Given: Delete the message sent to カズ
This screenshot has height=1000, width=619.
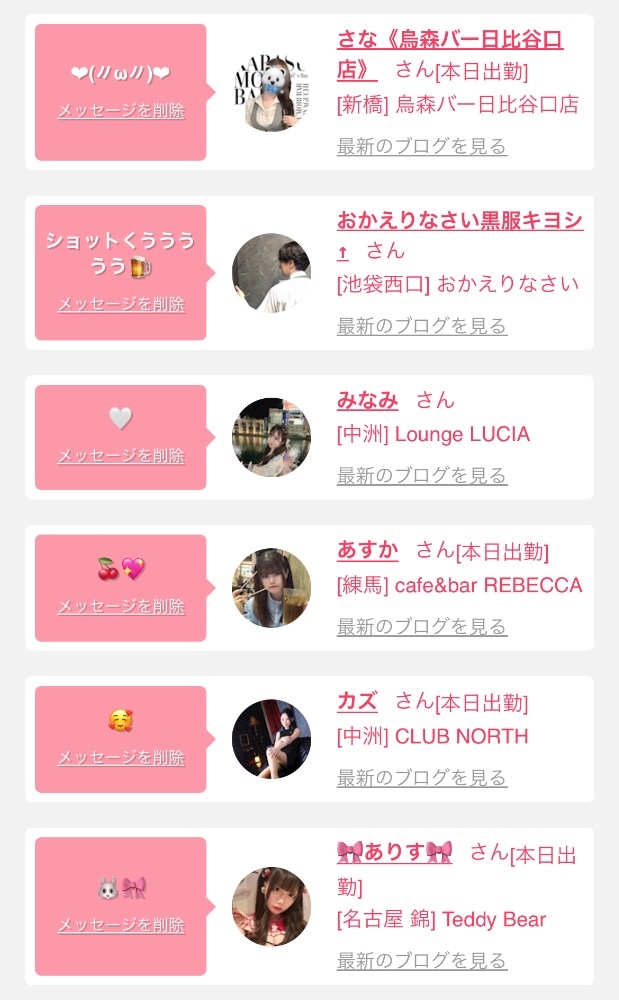Looking at the screenshot, I should point(121,757).
